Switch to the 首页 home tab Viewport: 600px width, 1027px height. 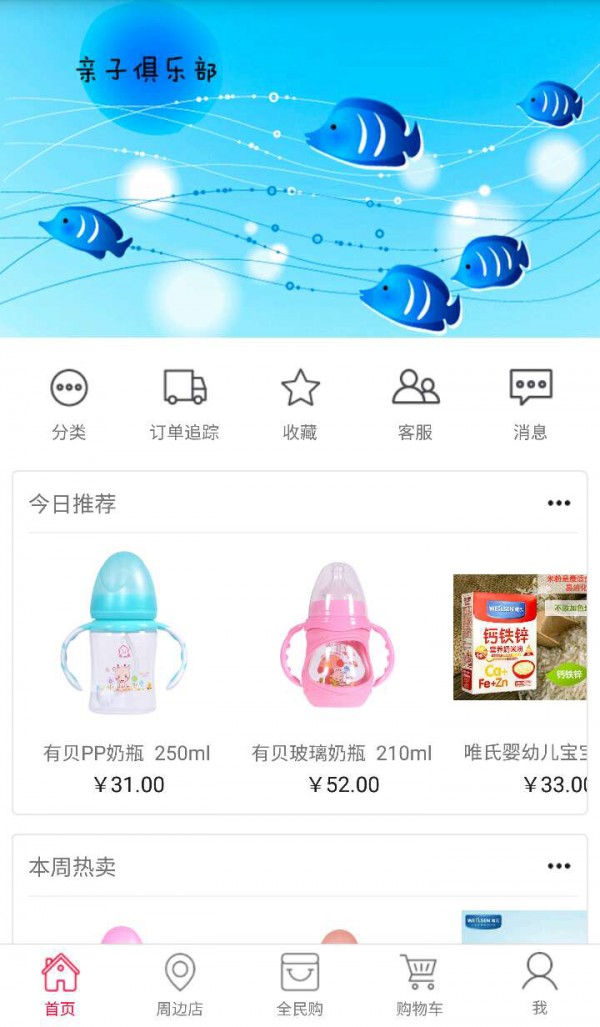tap(60, 985)
